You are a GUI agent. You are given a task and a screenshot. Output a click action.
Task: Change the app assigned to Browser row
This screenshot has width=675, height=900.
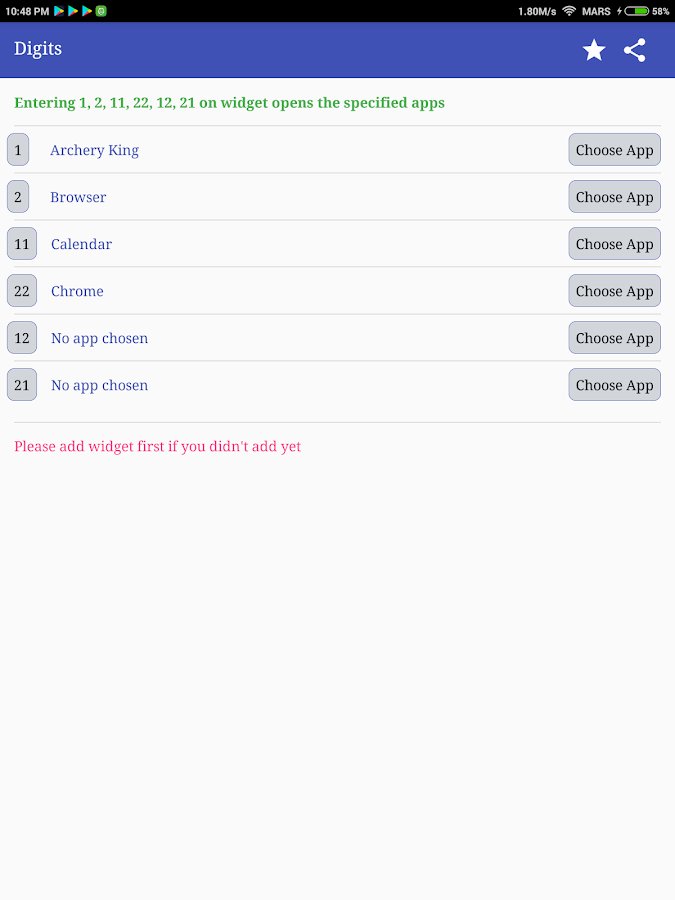click(x=614, y=197)
